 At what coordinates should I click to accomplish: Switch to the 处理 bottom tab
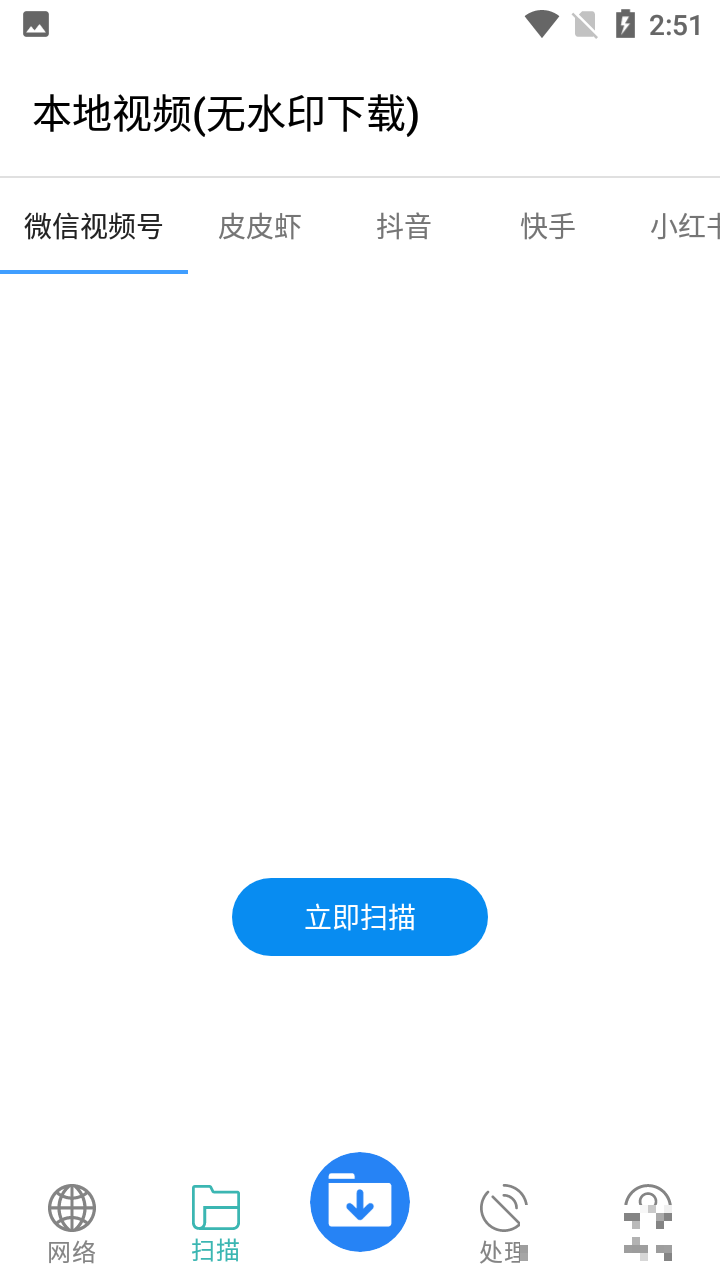504,1223
